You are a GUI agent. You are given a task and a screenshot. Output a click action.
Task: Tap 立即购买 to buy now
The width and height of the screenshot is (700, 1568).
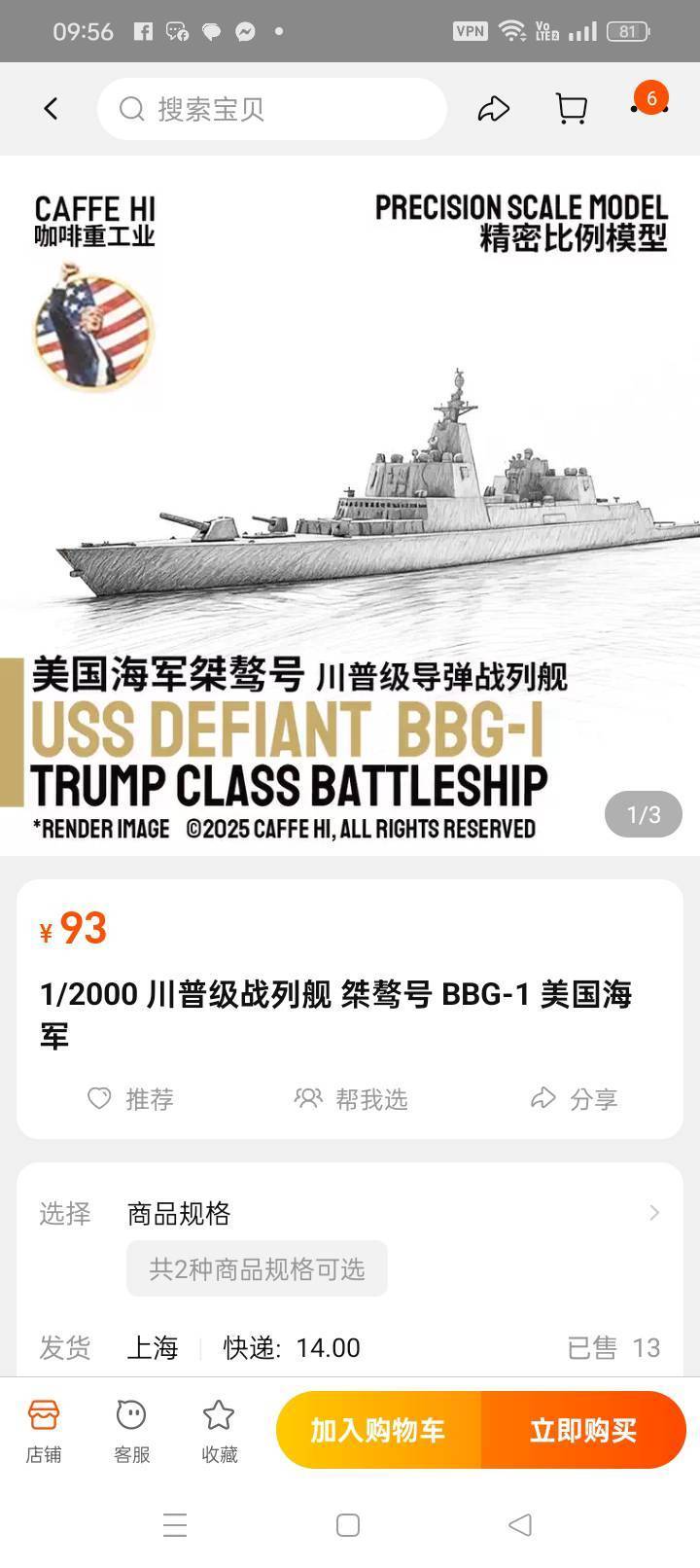tap(583, 1430)
